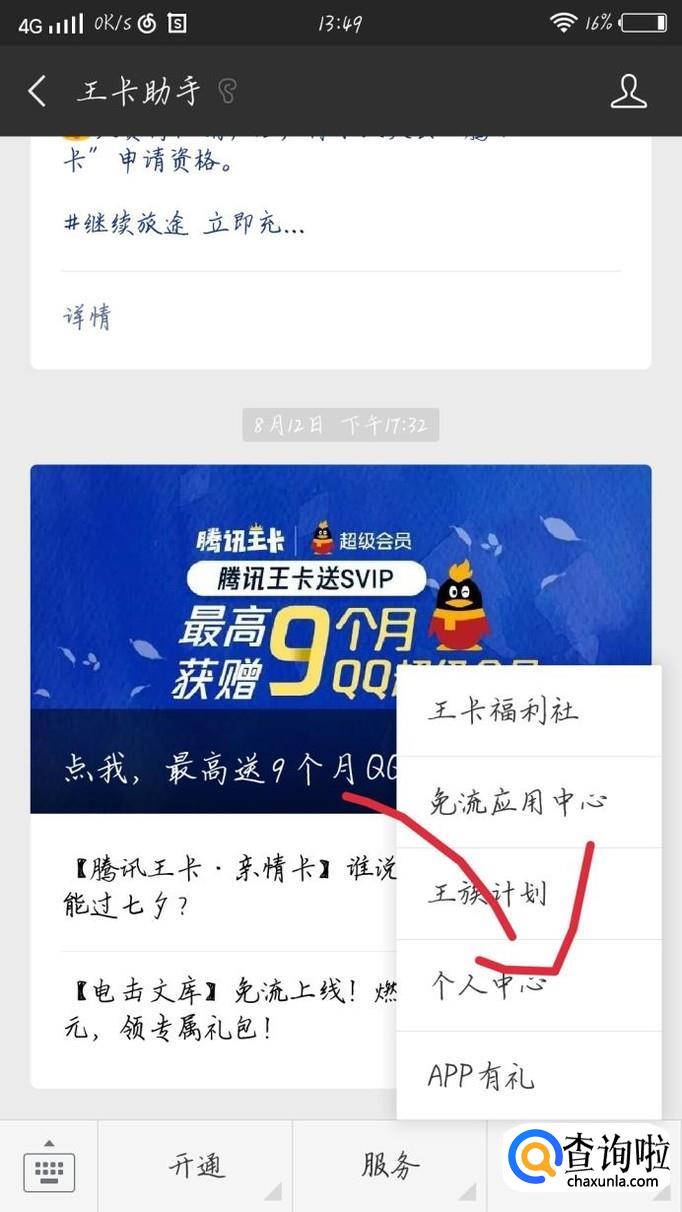Open the 开通 bottom menu
The height and width of the screenshot is (1212, 682).
click(x=196, y=1166)
